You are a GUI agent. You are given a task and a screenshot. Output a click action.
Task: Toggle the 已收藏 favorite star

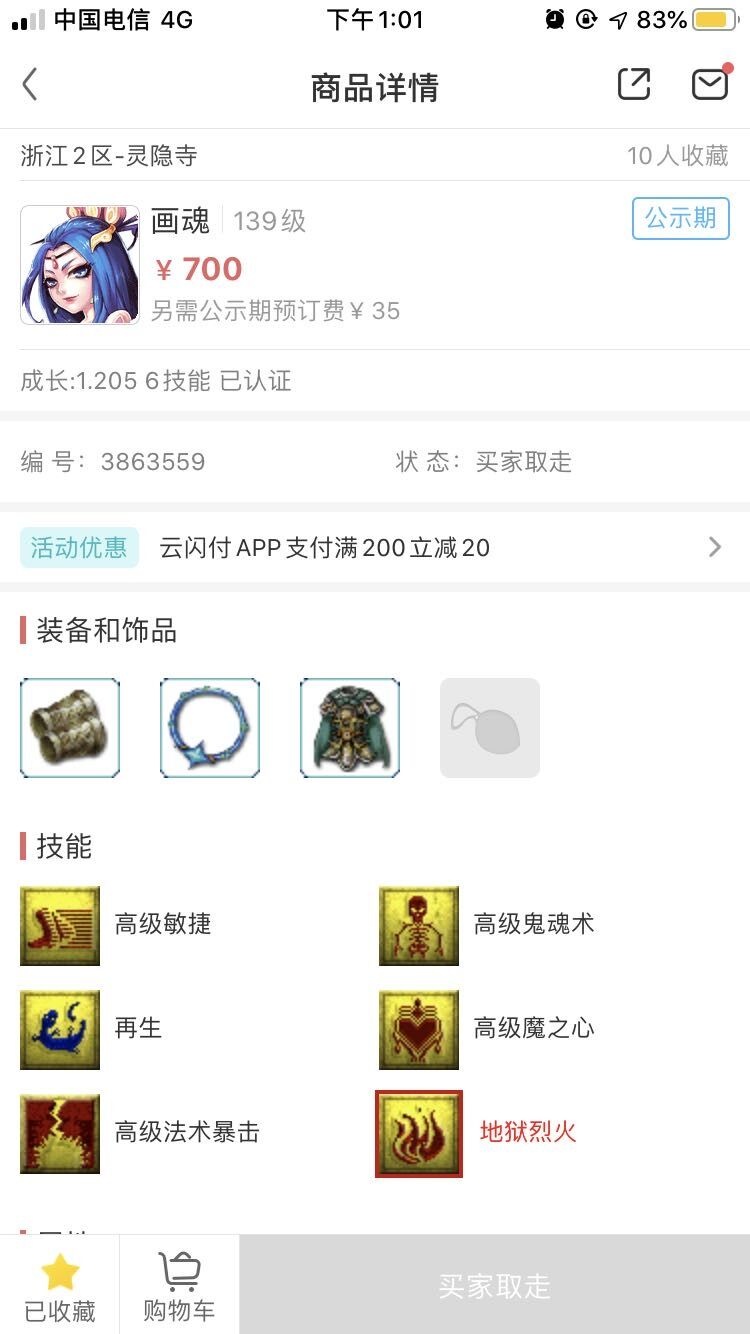click(x=60, y=1285)
